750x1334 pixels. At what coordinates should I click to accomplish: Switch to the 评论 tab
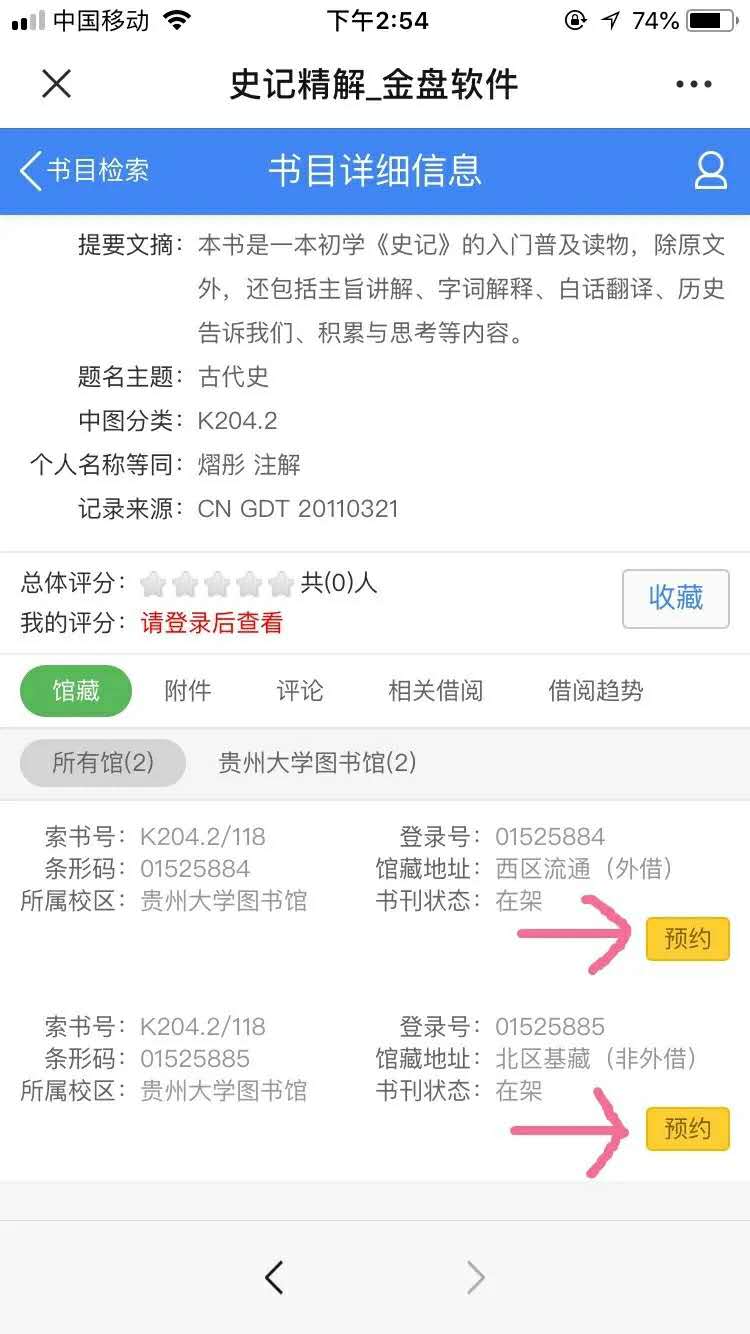pyautogui.click(x=299, y=691)
